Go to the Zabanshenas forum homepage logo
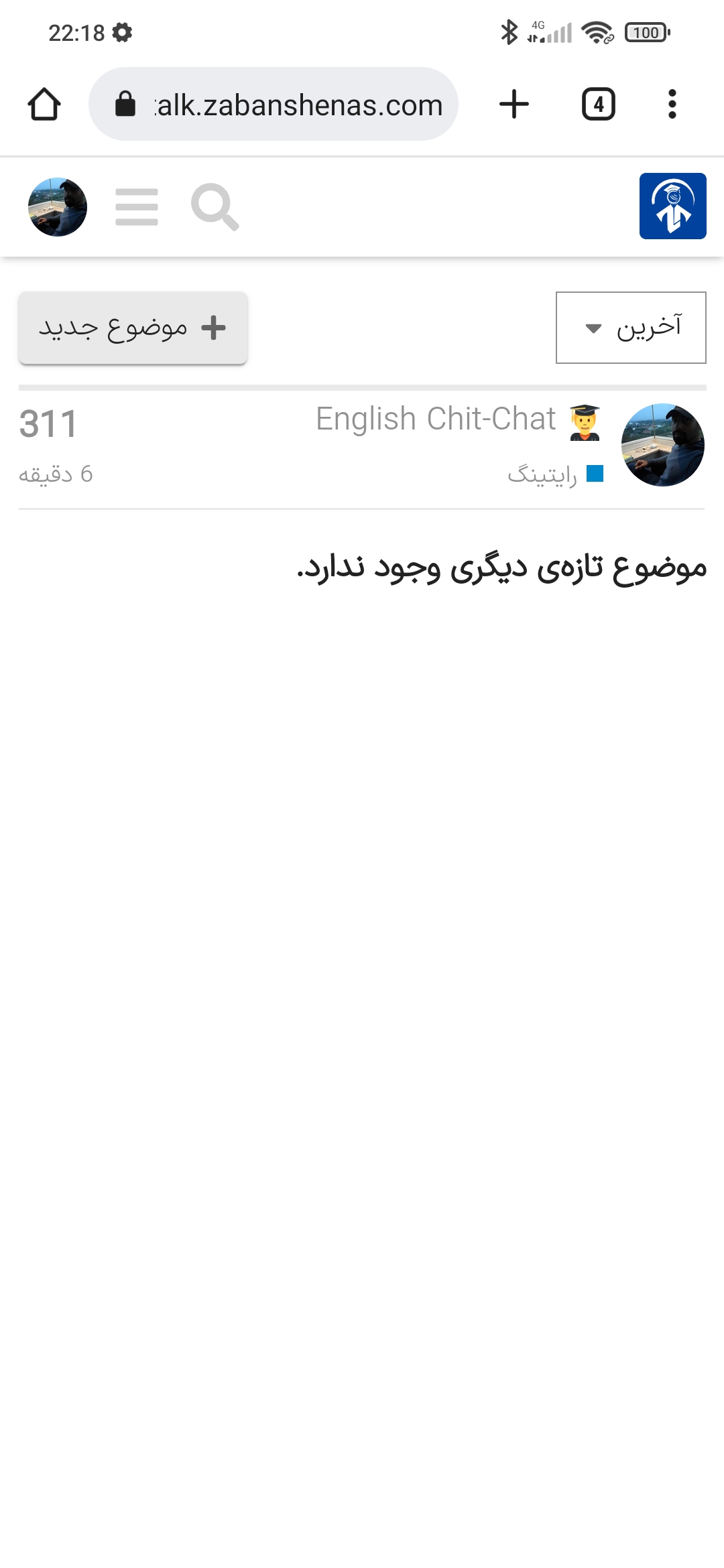The image size is (724, 1568). click(672, 206)
